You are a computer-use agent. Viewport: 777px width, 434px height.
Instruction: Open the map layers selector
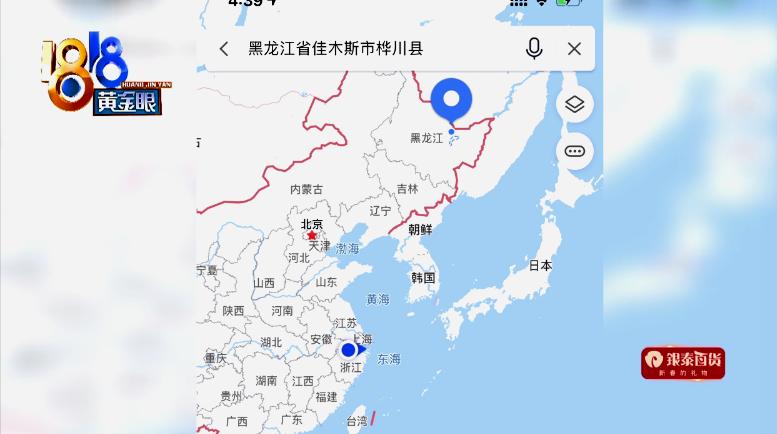[575, 105]
